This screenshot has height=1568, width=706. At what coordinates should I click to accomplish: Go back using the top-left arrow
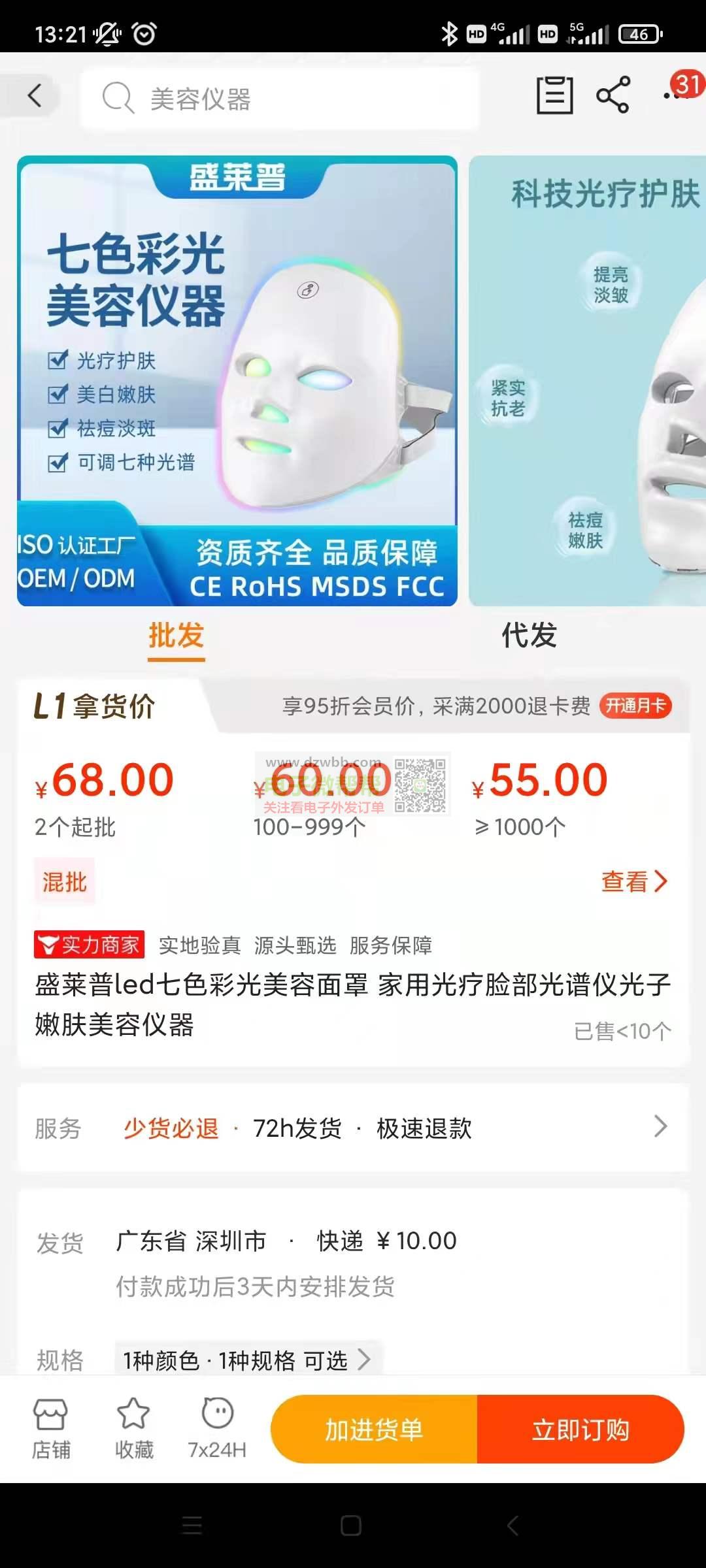[34, 96]
